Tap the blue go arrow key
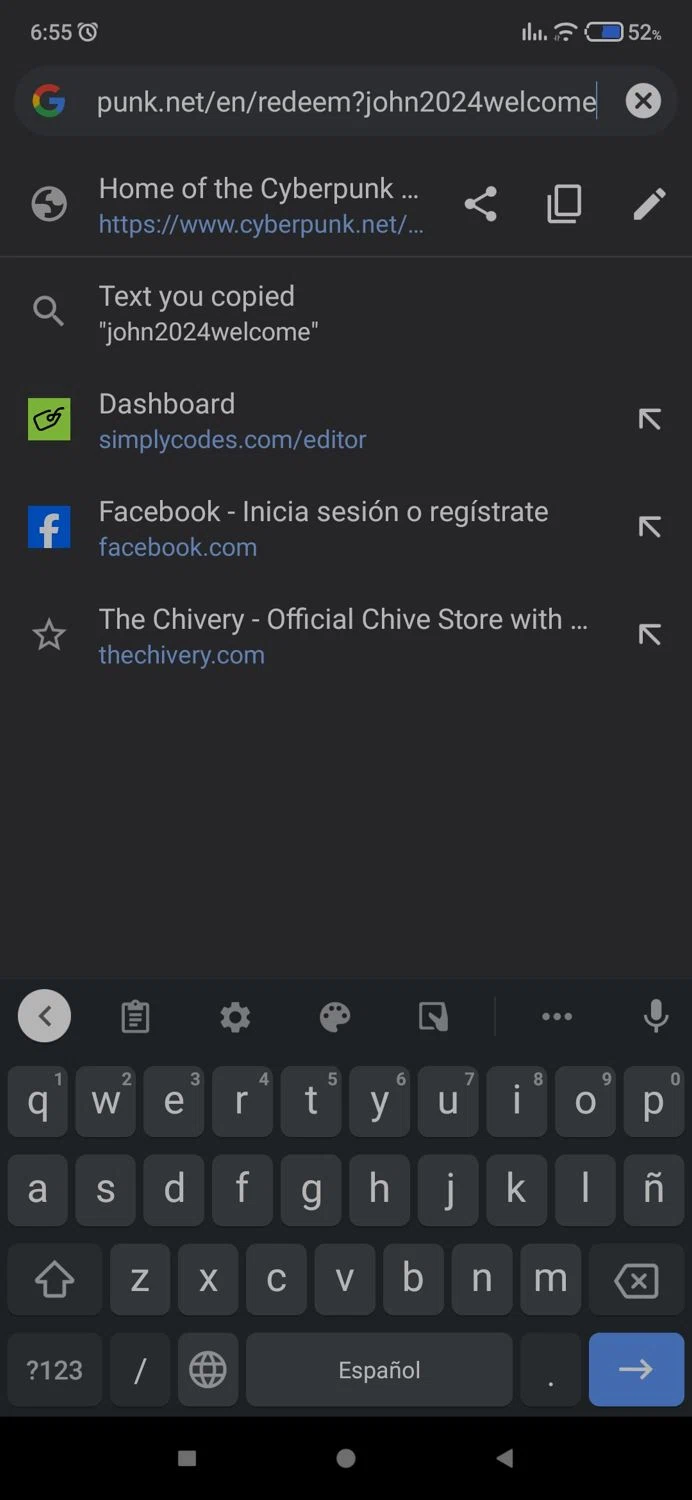 pos(636,1369)
